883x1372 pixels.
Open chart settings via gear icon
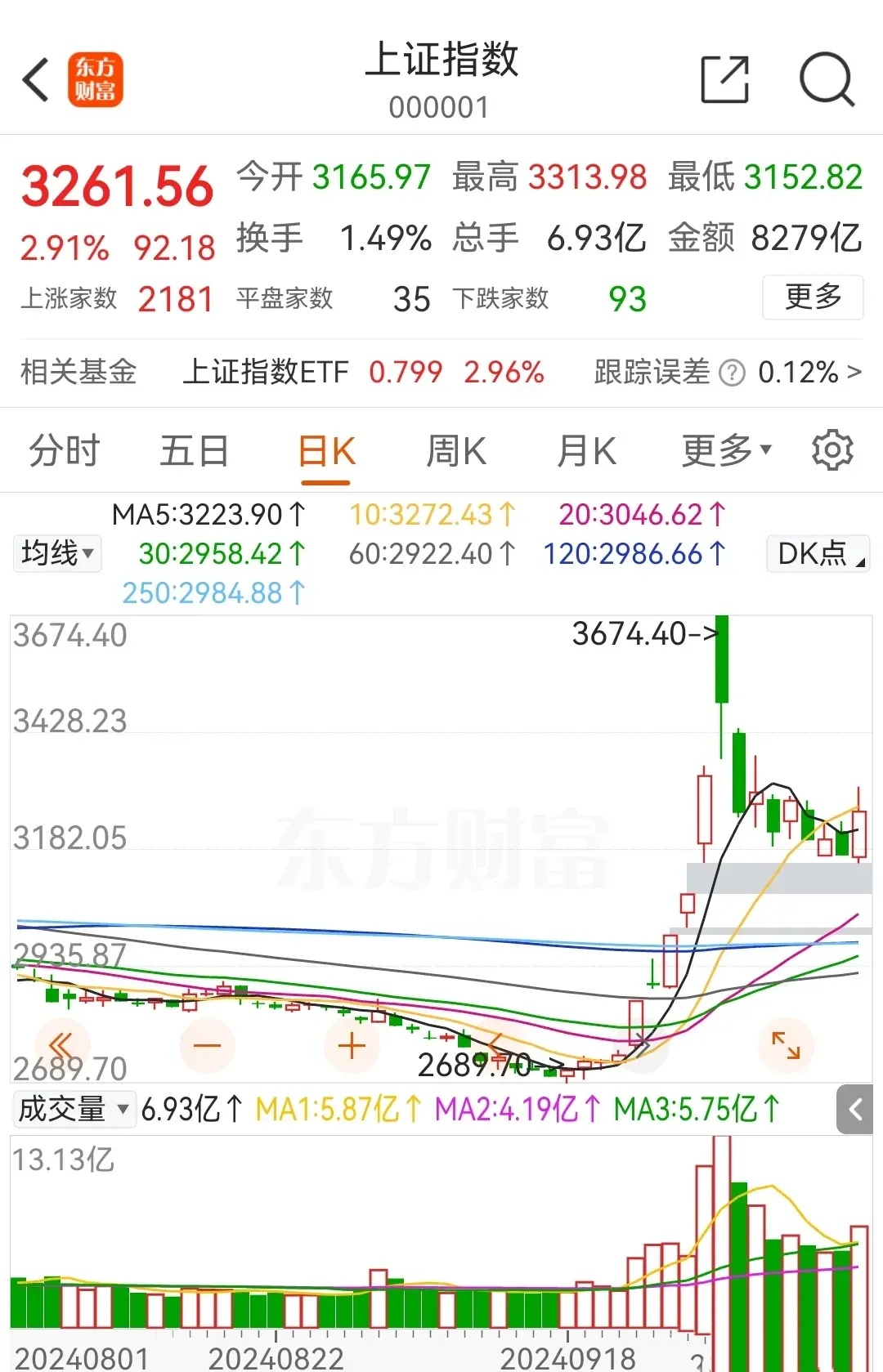(833, 450)
